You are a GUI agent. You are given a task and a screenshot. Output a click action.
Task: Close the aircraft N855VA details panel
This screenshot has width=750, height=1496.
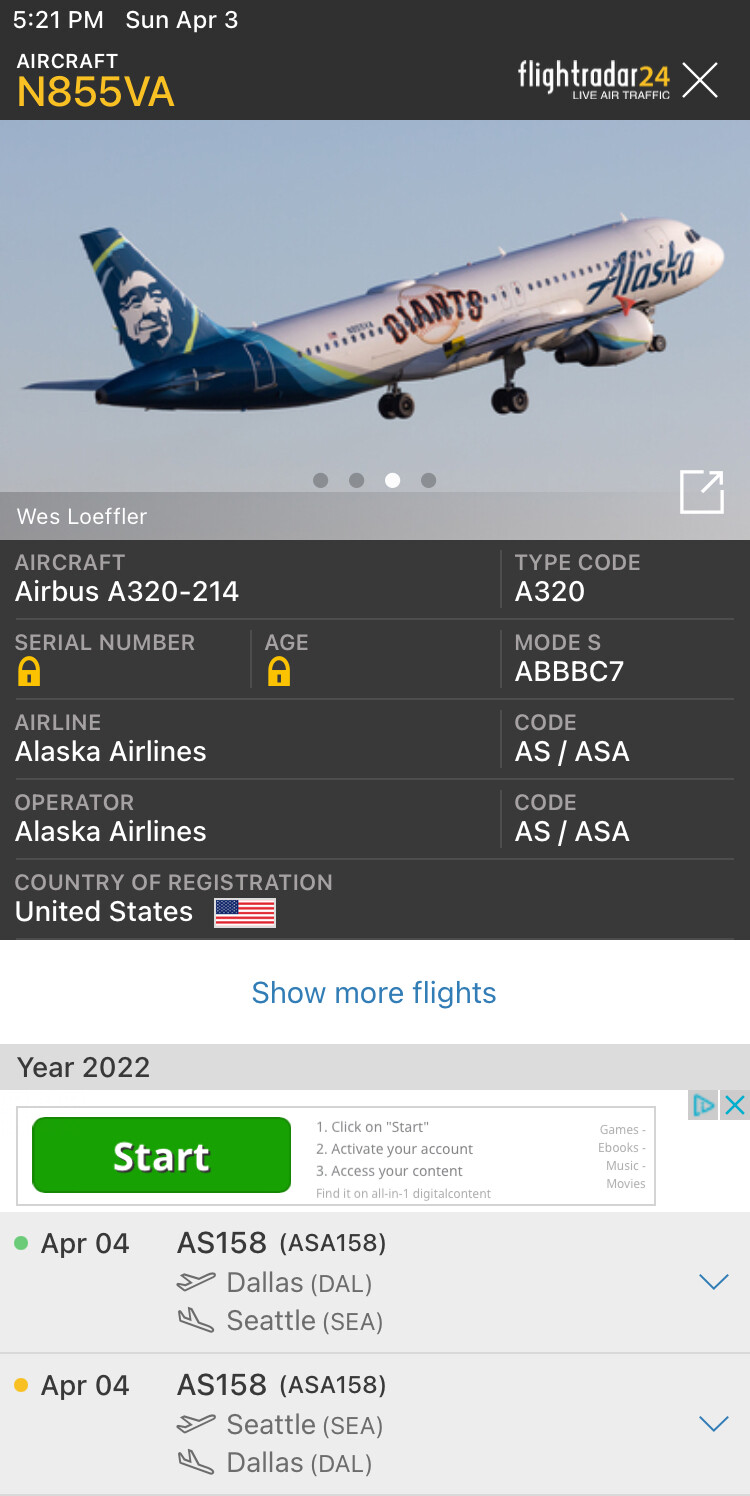coord(700,80)
